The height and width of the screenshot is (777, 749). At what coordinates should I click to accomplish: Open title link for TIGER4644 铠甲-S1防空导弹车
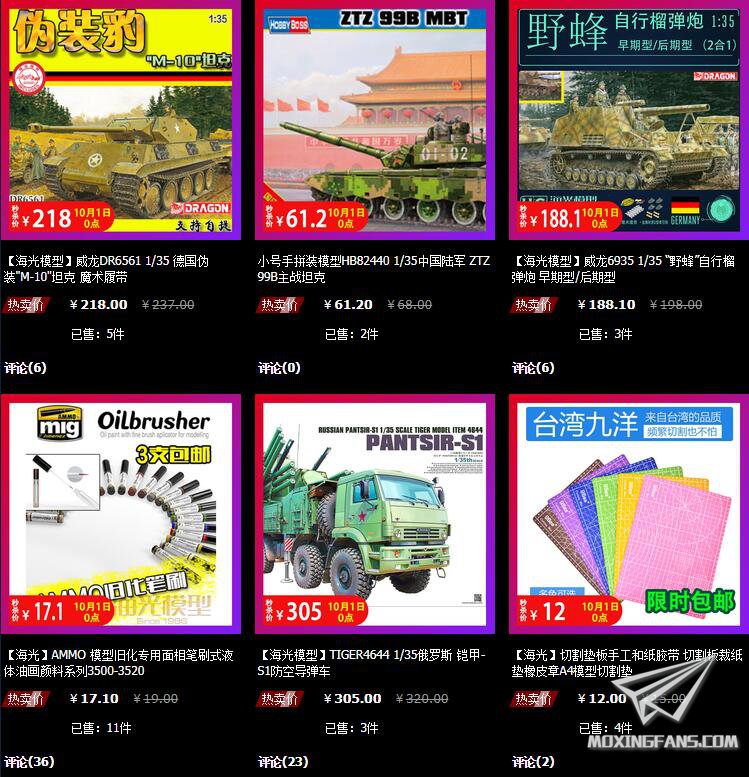pyautogui.click(x=372, y=663)
